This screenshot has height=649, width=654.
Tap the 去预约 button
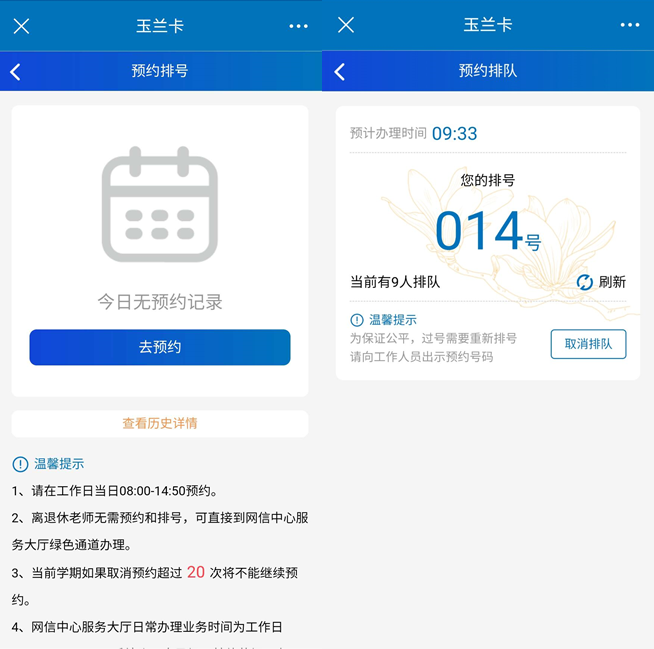(160, 347)
